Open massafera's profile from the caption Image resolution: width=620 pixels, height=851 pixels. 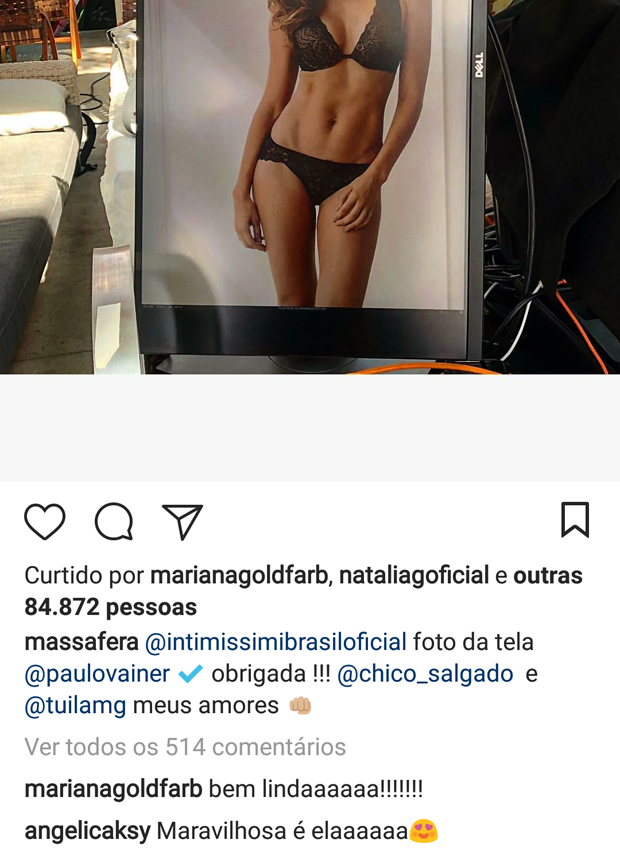tap(81, 642)
